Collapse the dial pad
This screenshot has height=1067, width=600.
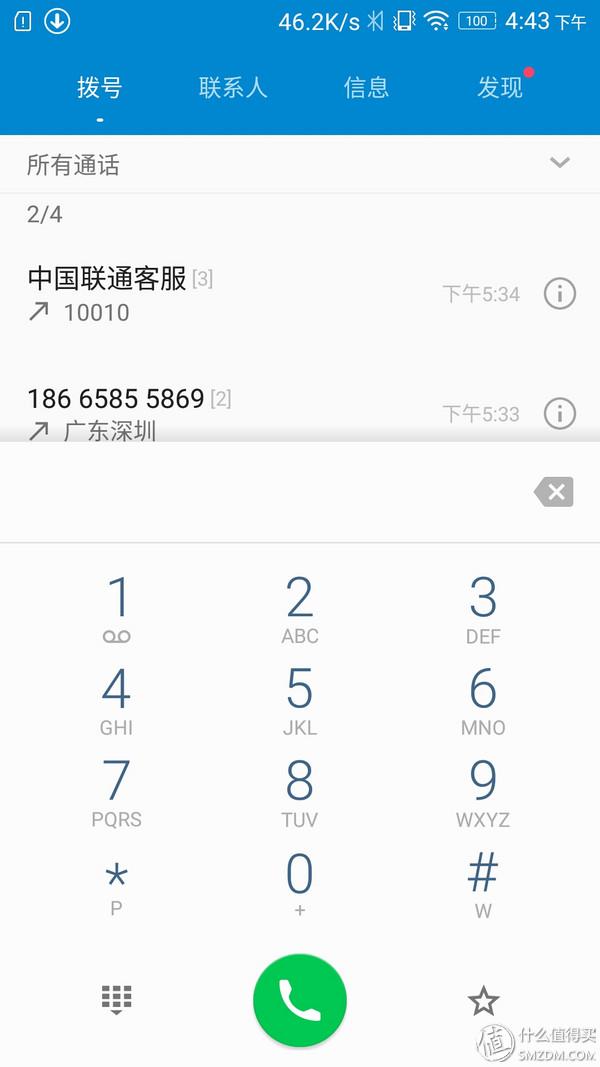tap(117, 999)
